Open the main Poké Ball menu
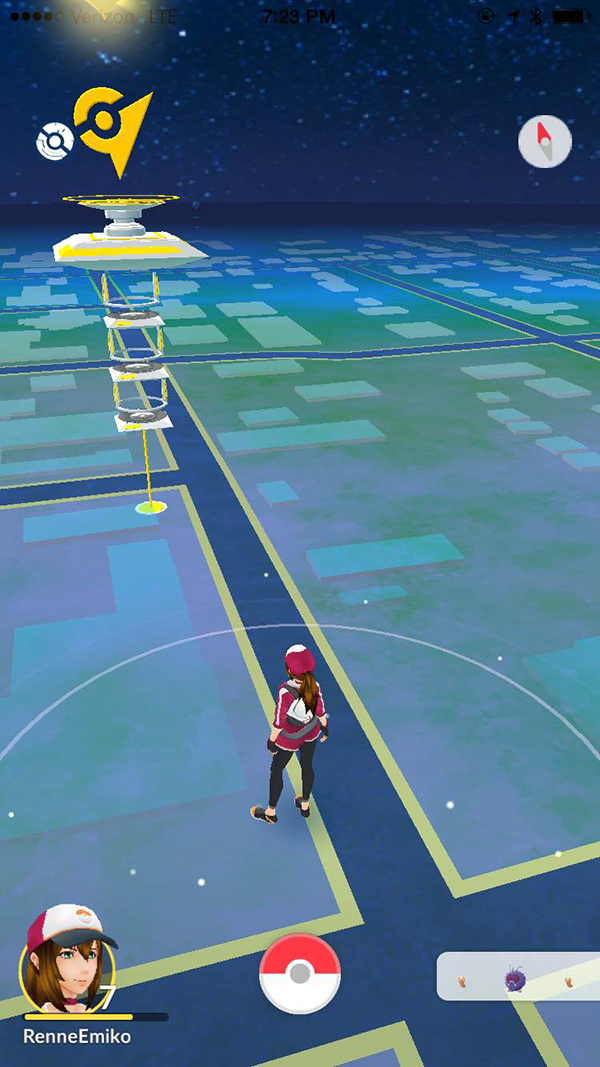The image size is (600, 1067). [x=300, y=974]
